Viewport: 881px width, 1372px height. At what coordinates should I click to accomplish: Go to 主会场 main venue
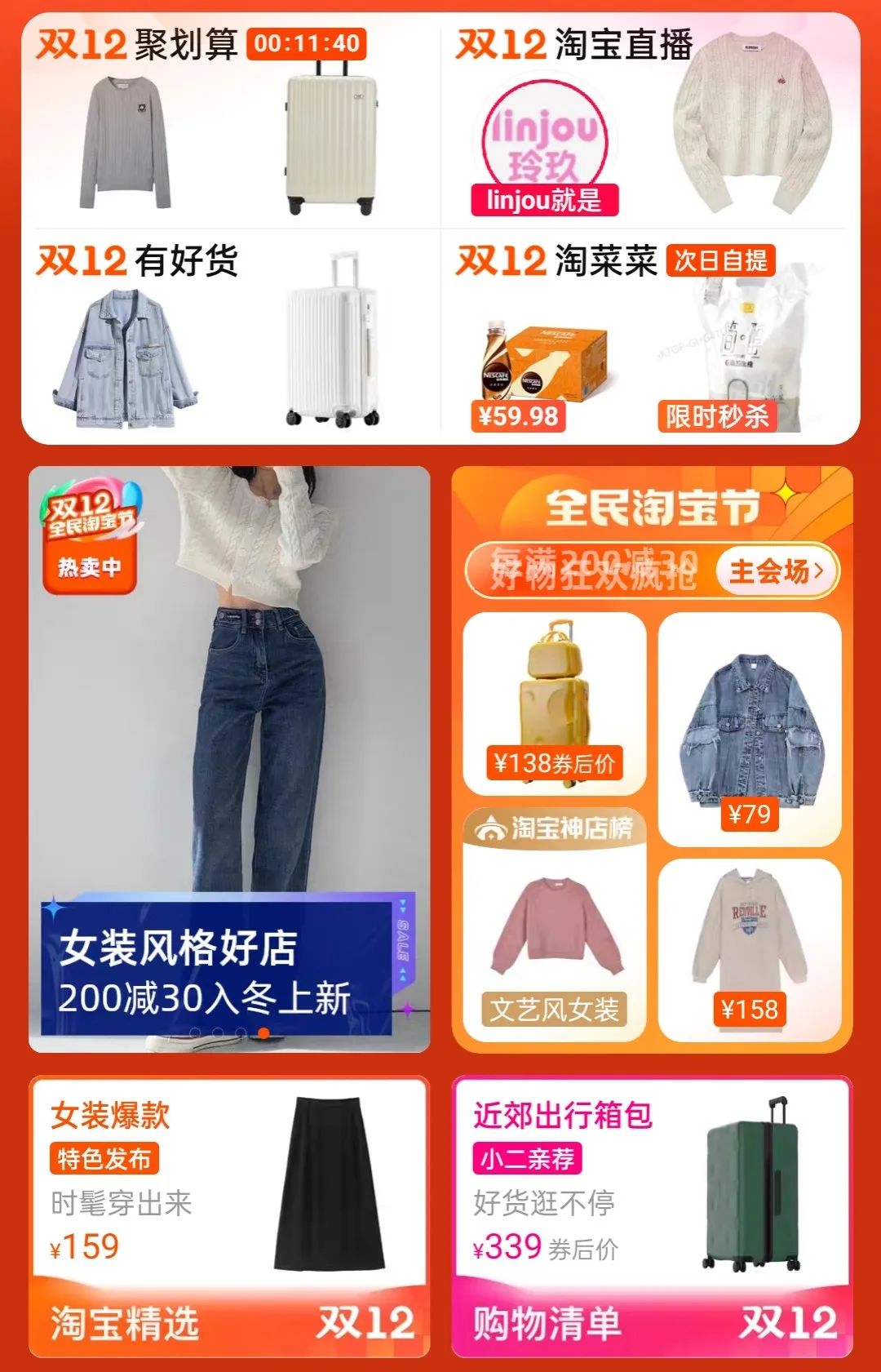(776, 572)
